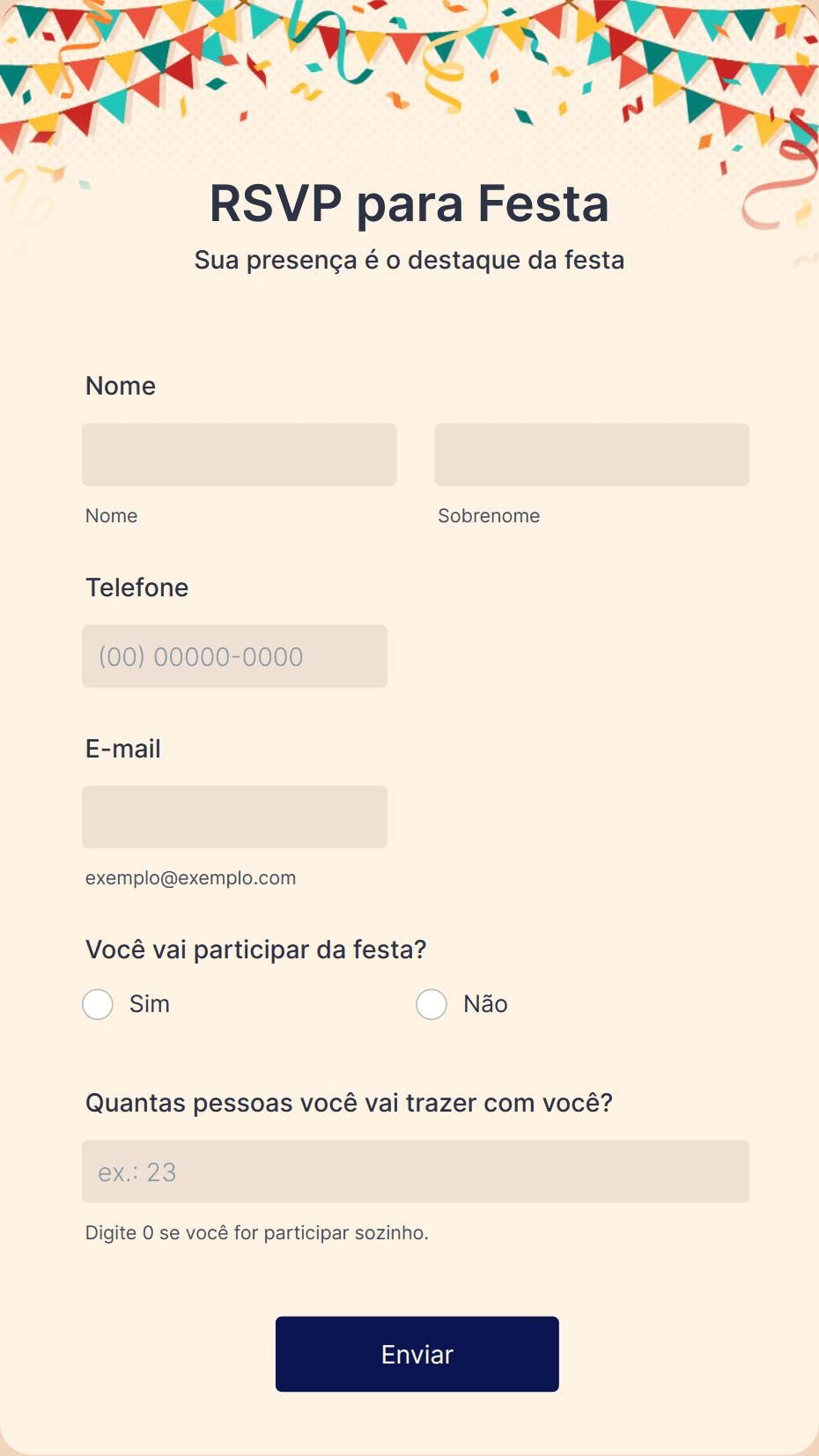Submit the form with Enviar

[x=417, y=1354]
